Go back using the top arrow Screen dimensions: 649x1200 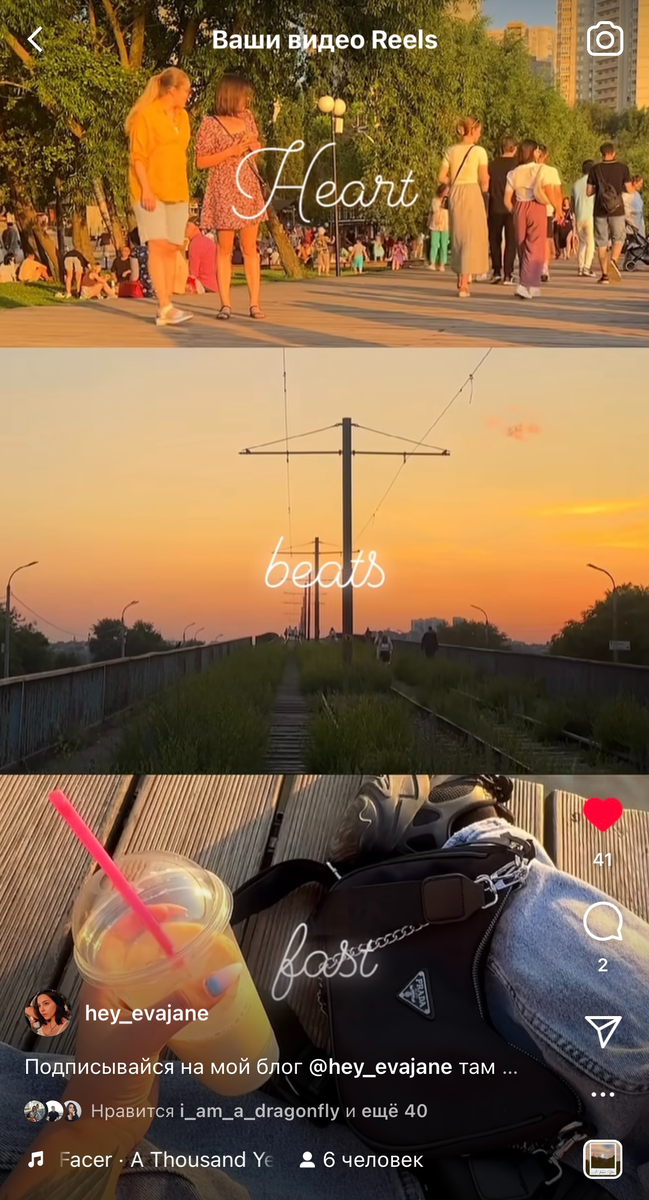[35, 40]
